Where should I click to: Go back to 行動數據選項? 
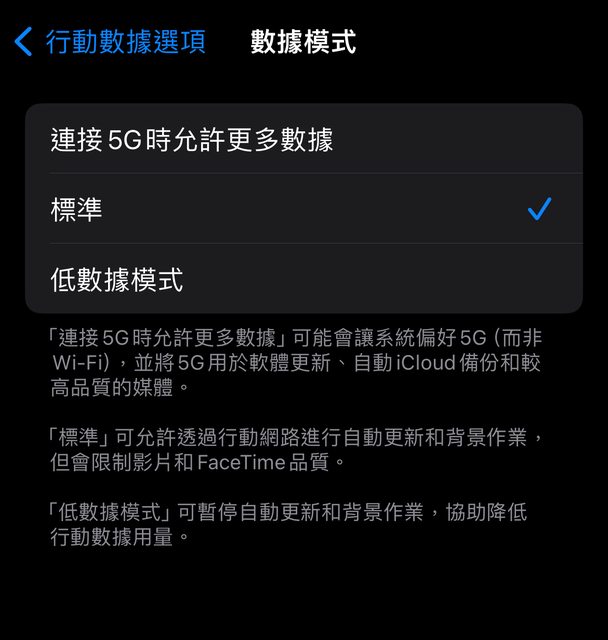(110, 42)
